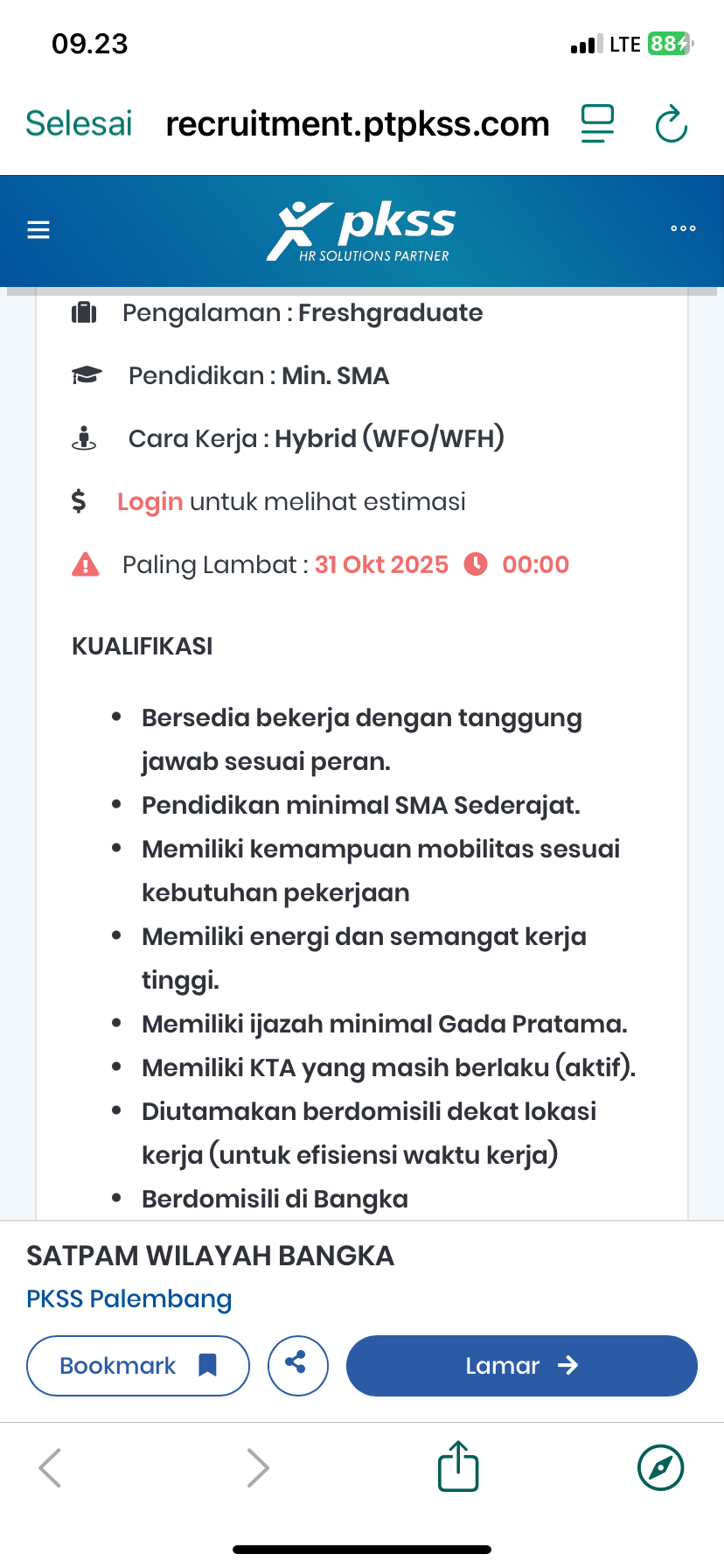Open the iOS share sheet
The width and height of the screenshot is (724, 1568).
tap(458, 1466)
